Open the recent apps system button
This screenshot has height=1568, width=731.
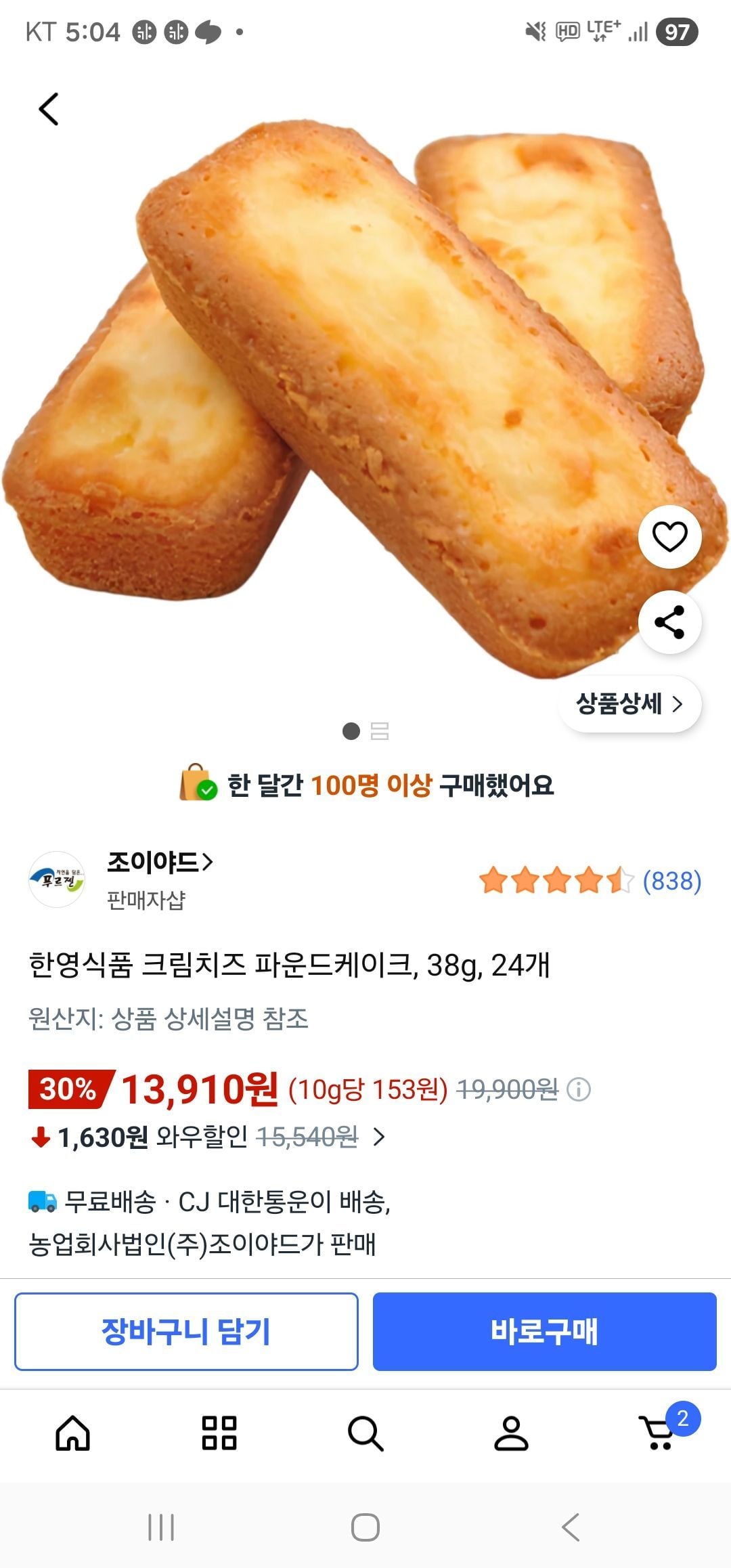click(161, 1527)
